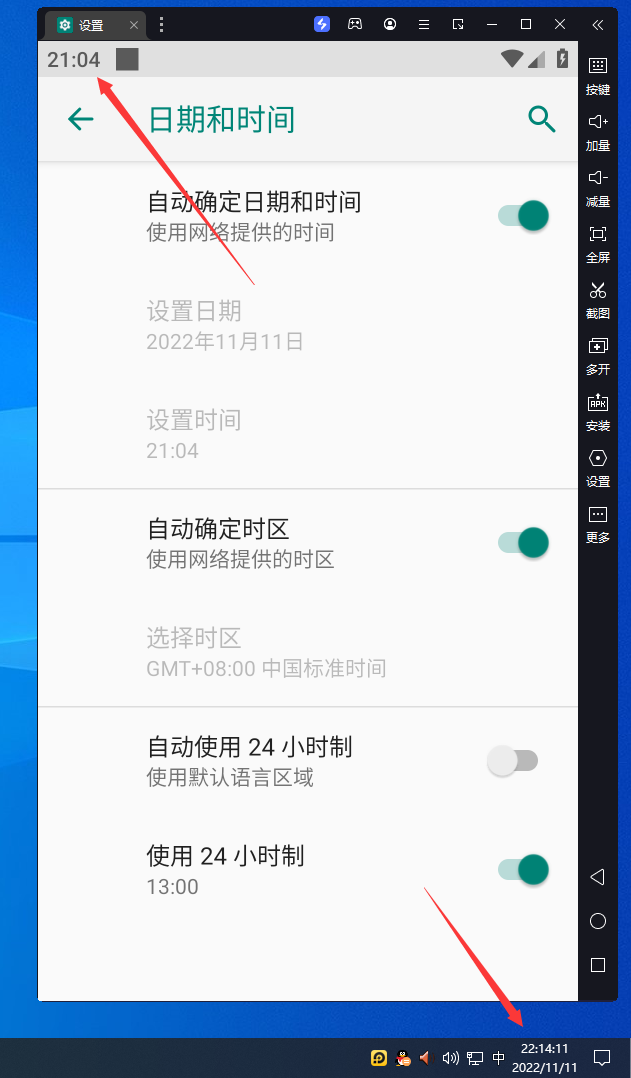Turn off 使用 24 小时制 switch

pos(524,869)
